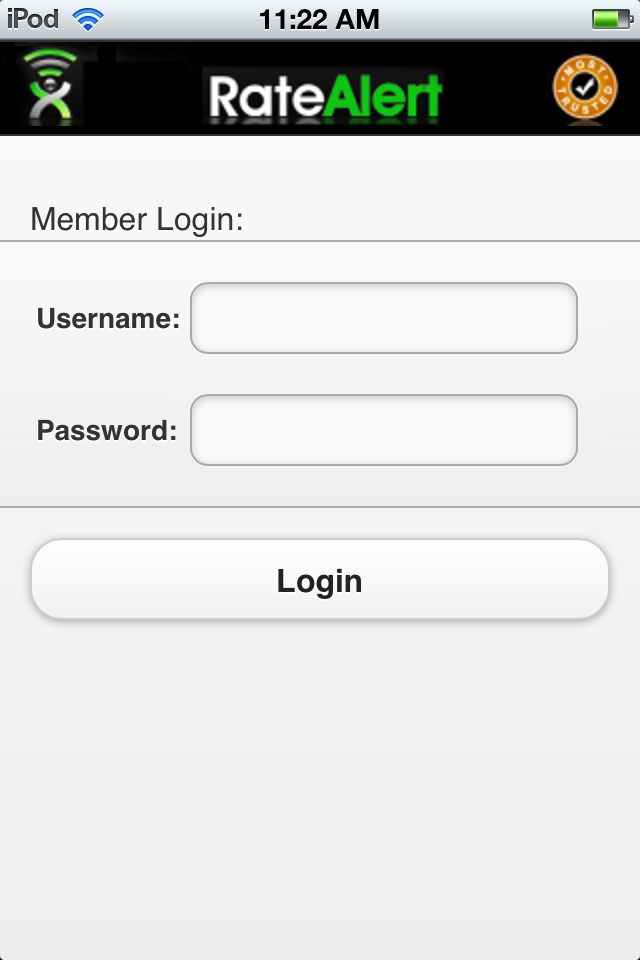640x960 pixels.
Task: Tap the Login button
Action: (x=320, y=581)
